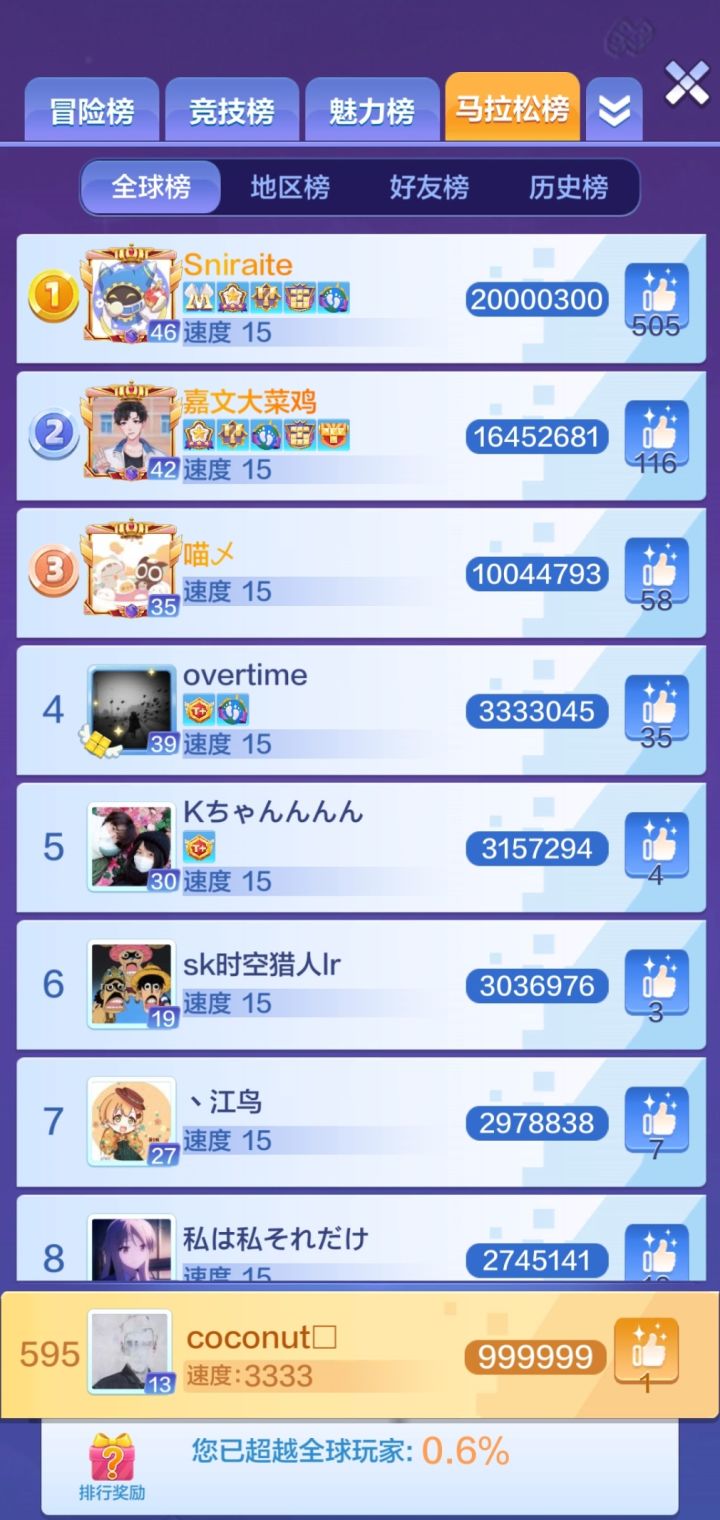Switch to the 竞技榜 tab
Screen dimensions: 720x1520
[231, 110]
